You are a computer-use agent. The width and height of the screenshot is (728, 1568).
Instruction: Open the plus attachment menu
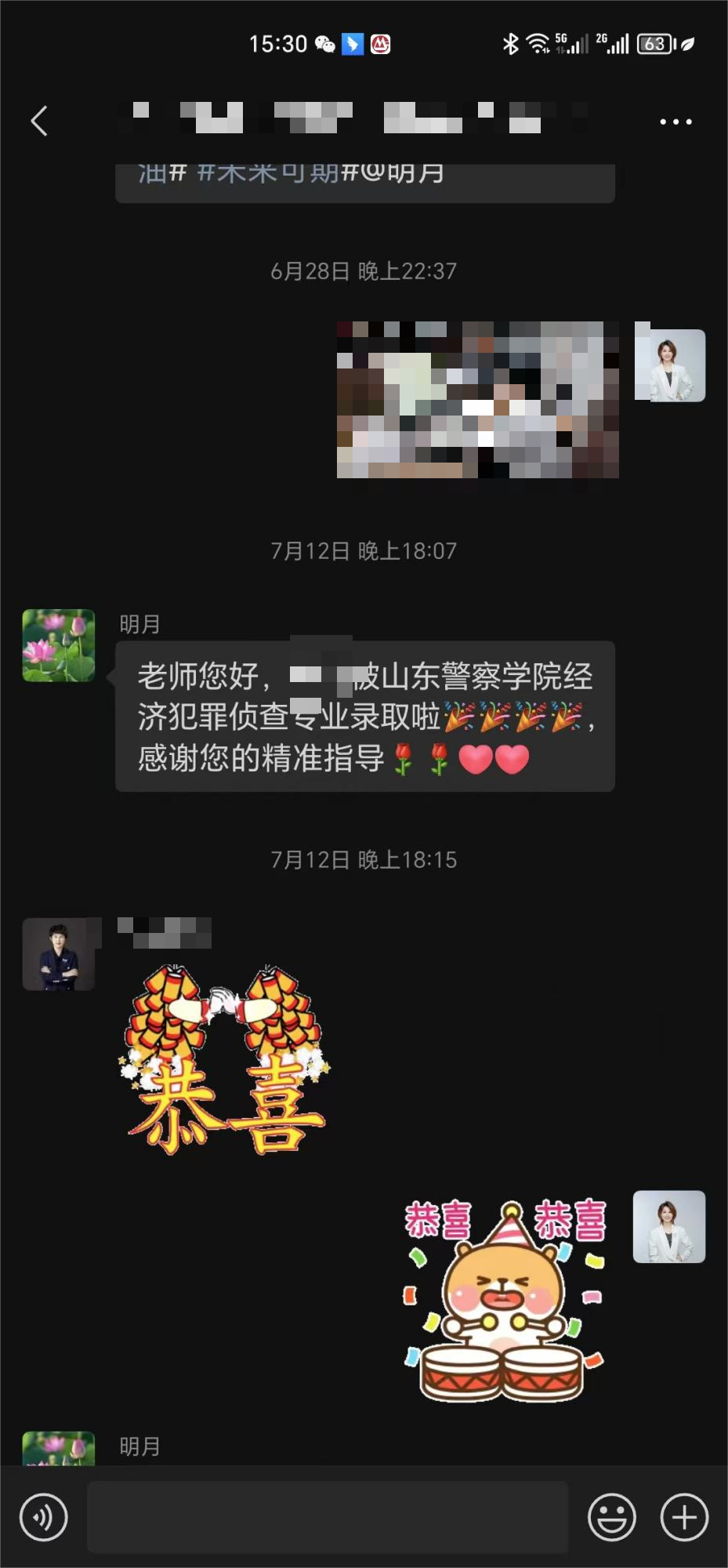(683, 1516)
